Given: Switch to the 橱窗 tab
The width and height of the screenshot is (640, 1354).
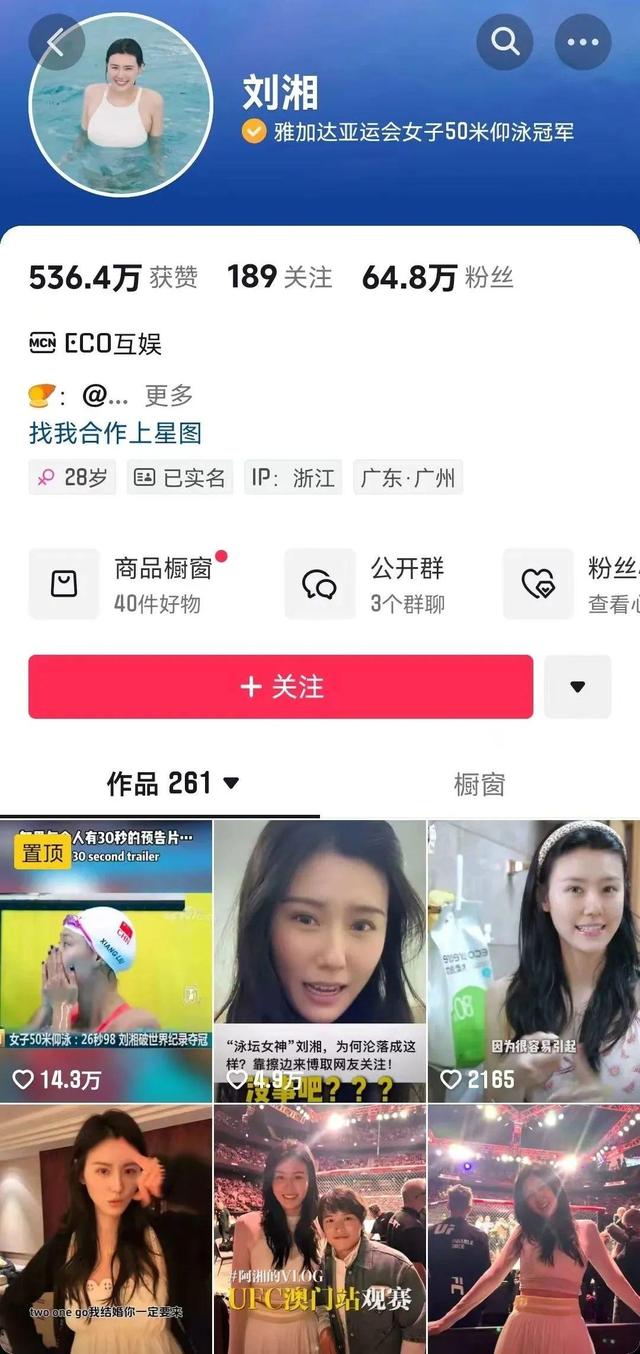Looking at the screenshot, I should point(479,785).
